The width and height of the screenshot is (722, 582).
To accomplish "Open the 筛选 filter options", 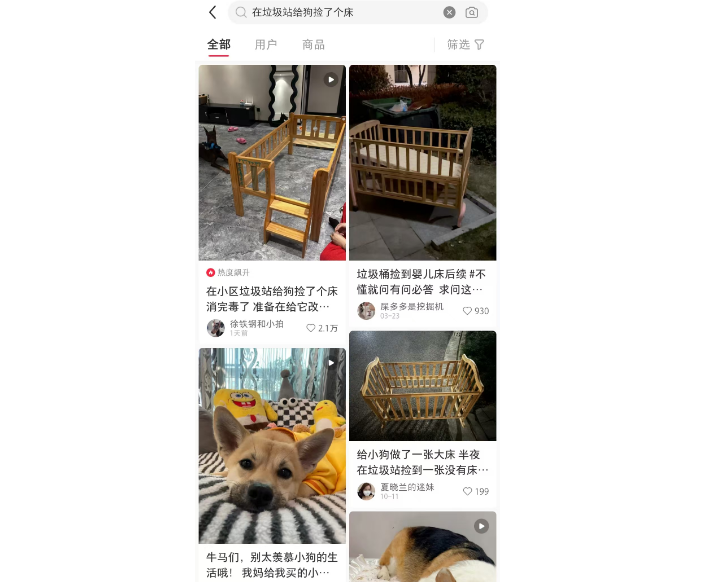I will point(465,44).
